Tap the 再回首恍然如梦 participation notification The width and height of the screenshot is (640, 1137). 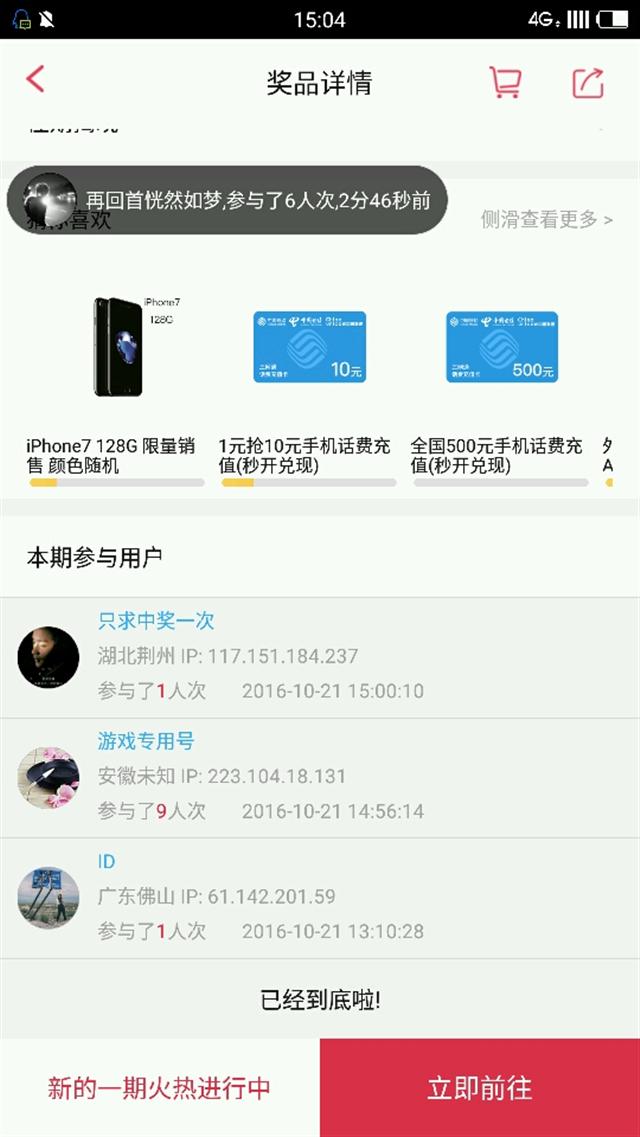coord(227,200)
